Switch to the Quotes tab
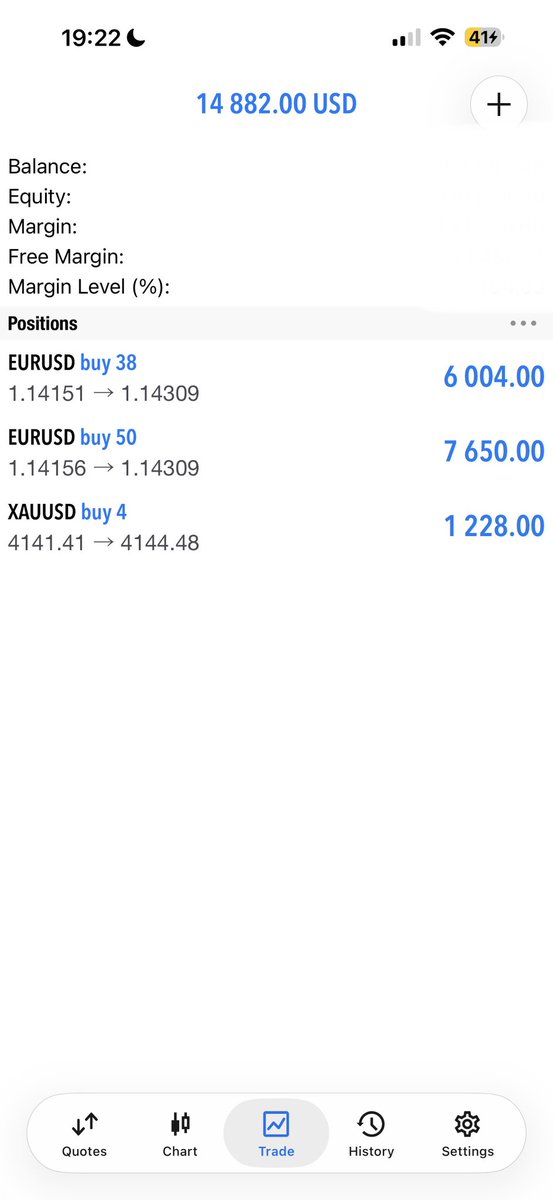The image size is (553, 1200). click(x=84, y=1134)
